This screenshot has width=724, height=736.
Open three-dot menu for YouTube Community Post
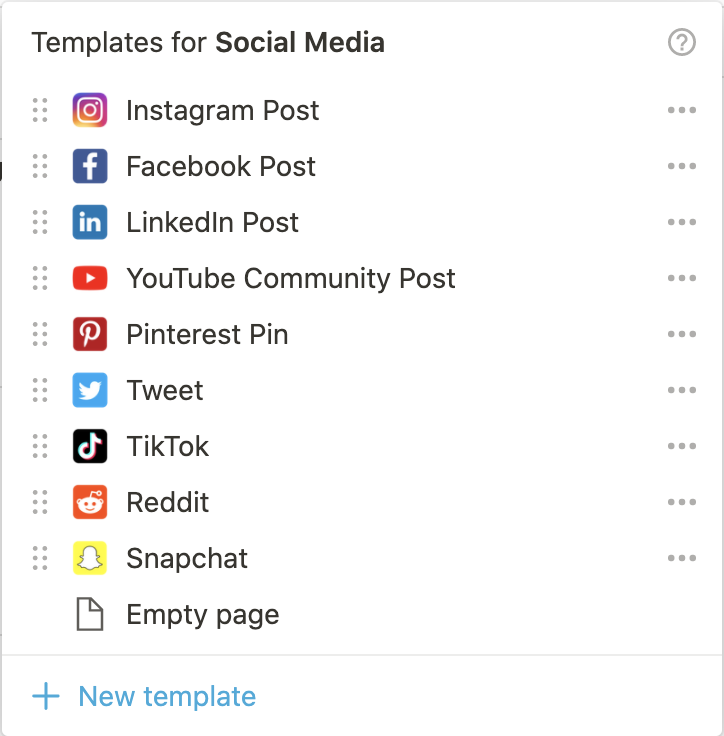pos(681,278)
